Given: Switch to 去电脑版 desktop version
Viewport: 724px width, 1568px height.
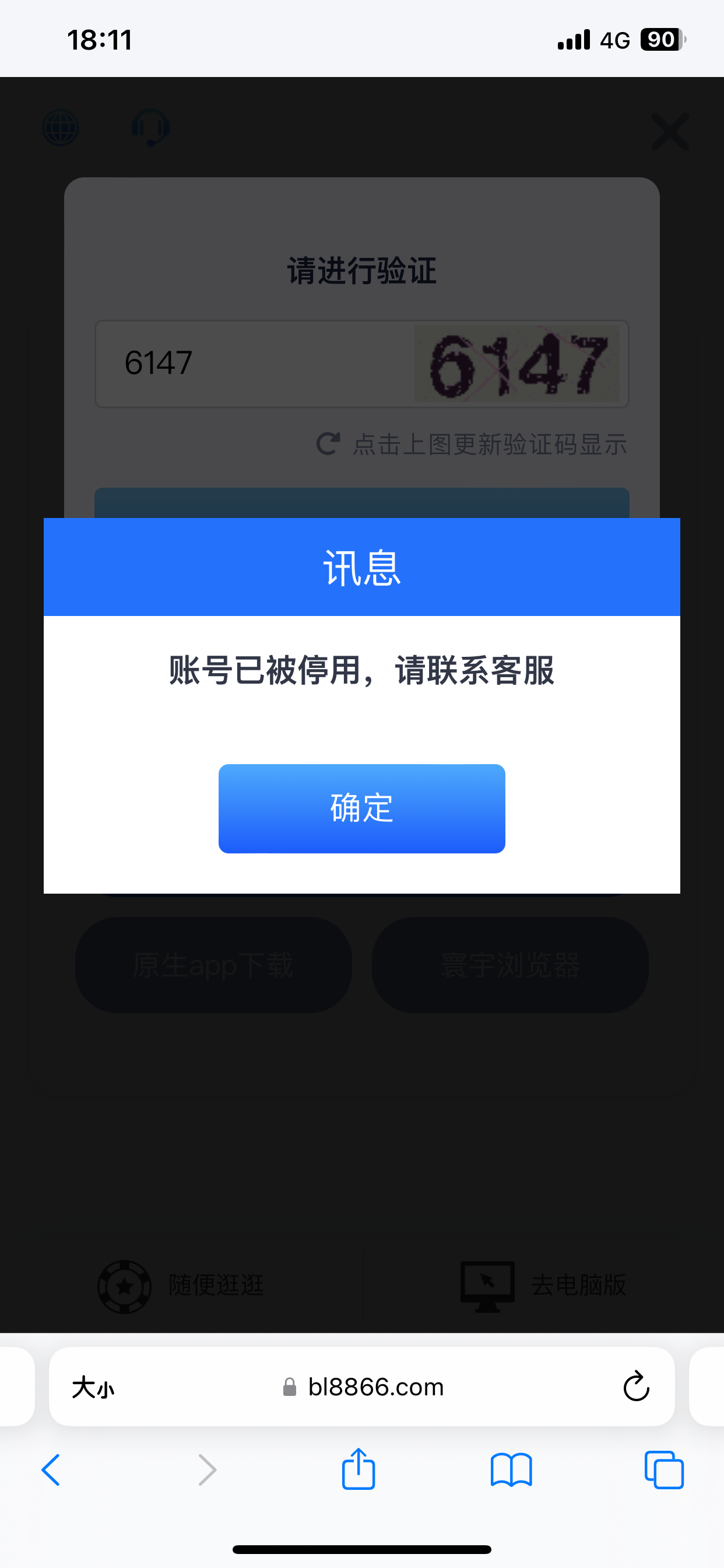Looking at the screenshot, I should point(543,1286).
